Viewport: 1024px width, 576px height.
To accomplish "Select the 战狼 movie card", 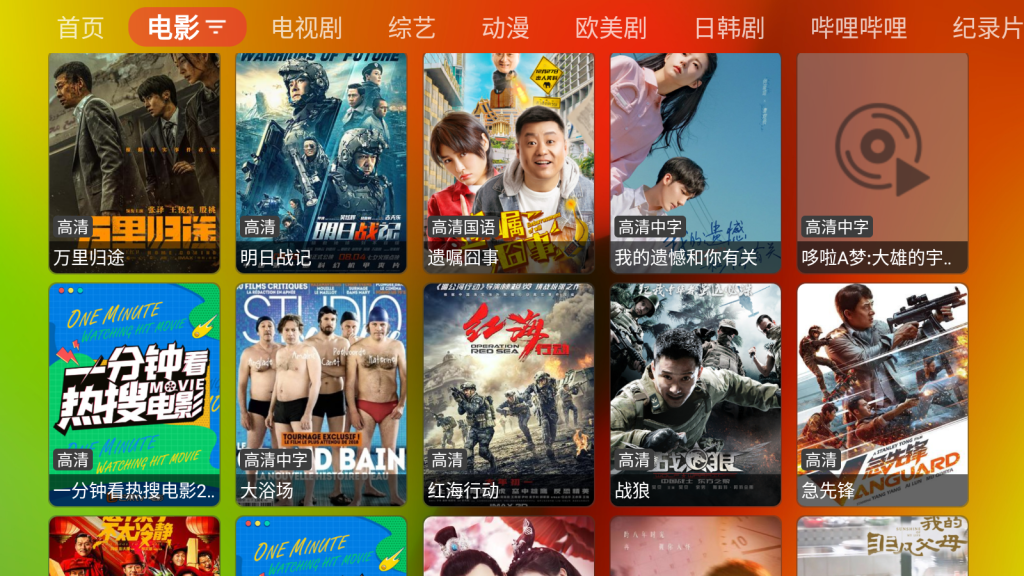I will coord(695,394).
